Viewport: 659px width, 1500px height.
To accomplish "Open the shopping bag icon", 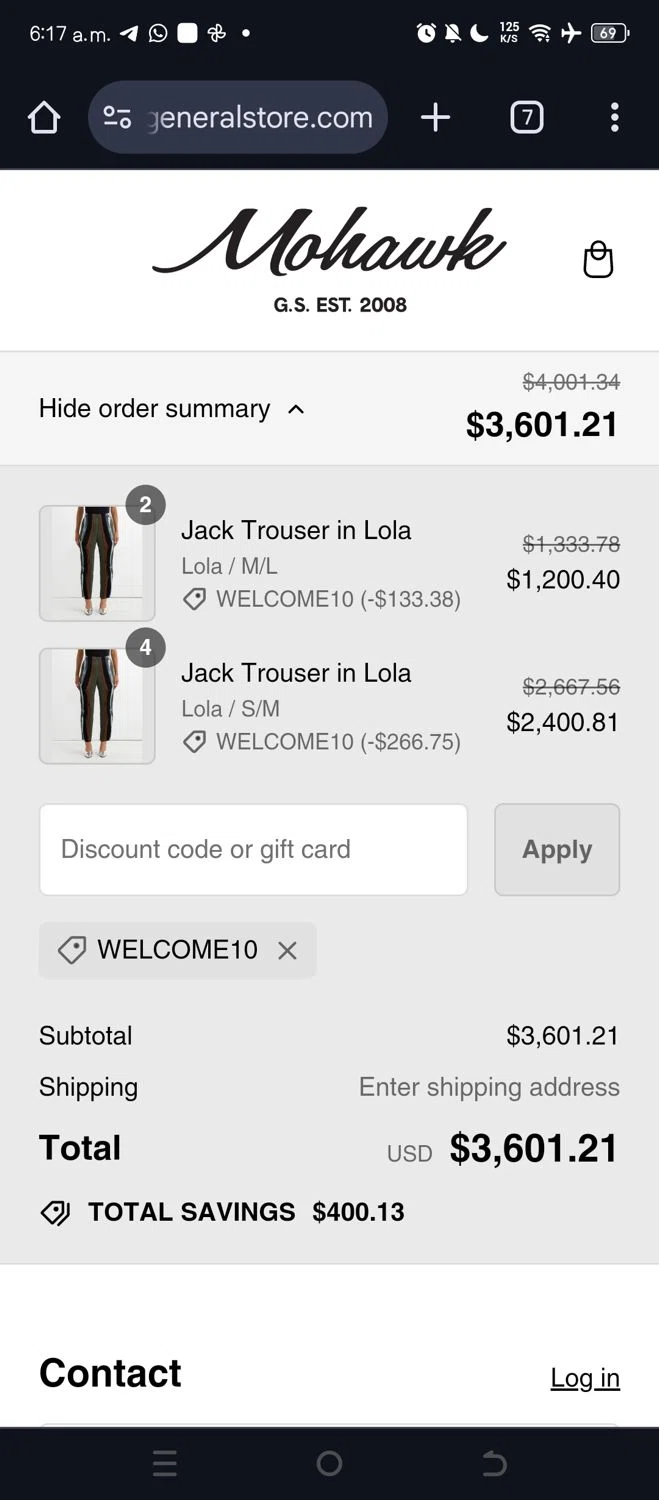I will [597, 260].
